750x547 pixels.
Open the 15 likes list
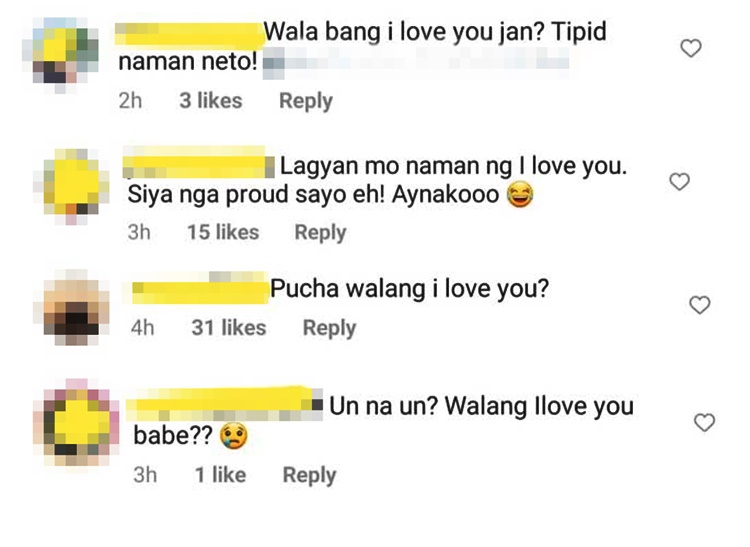(x=222, y=232)
